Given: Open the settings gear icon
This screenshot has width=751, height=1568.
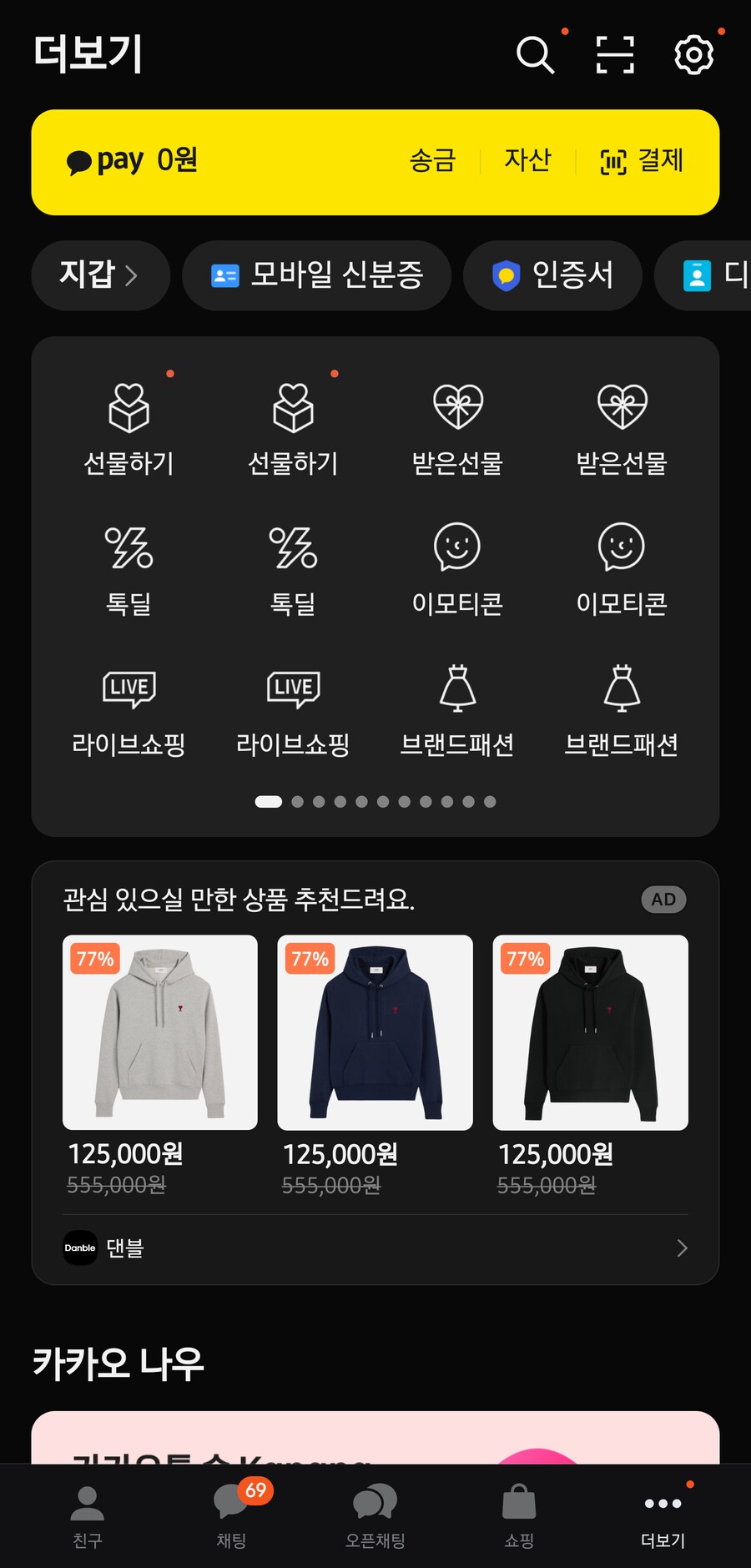Looking at the screenshot, I should (692, 55).
